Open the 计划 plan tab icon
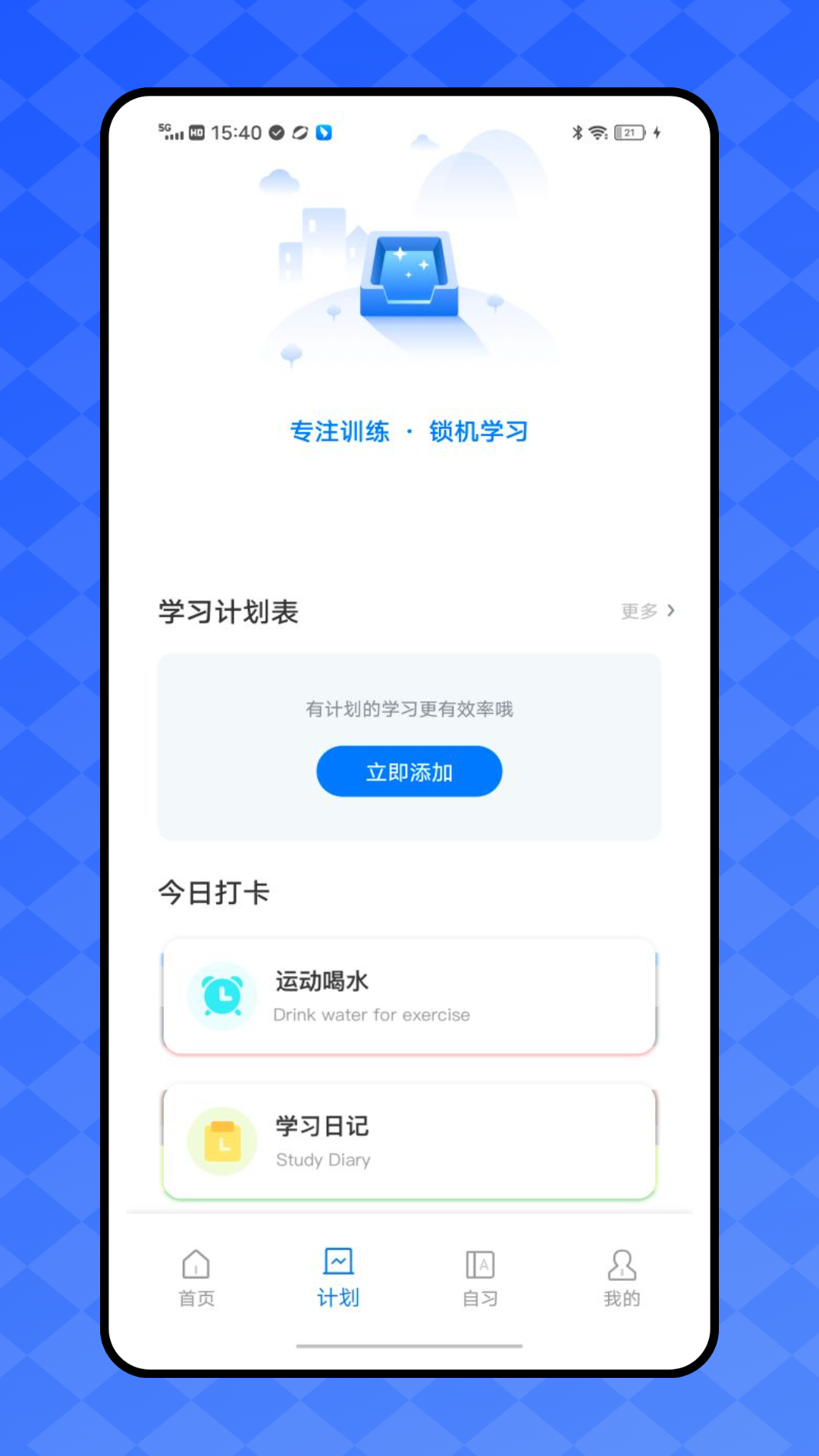Image resolution: width=819 pixels, height=1456 pixels. pos(337,1261)
